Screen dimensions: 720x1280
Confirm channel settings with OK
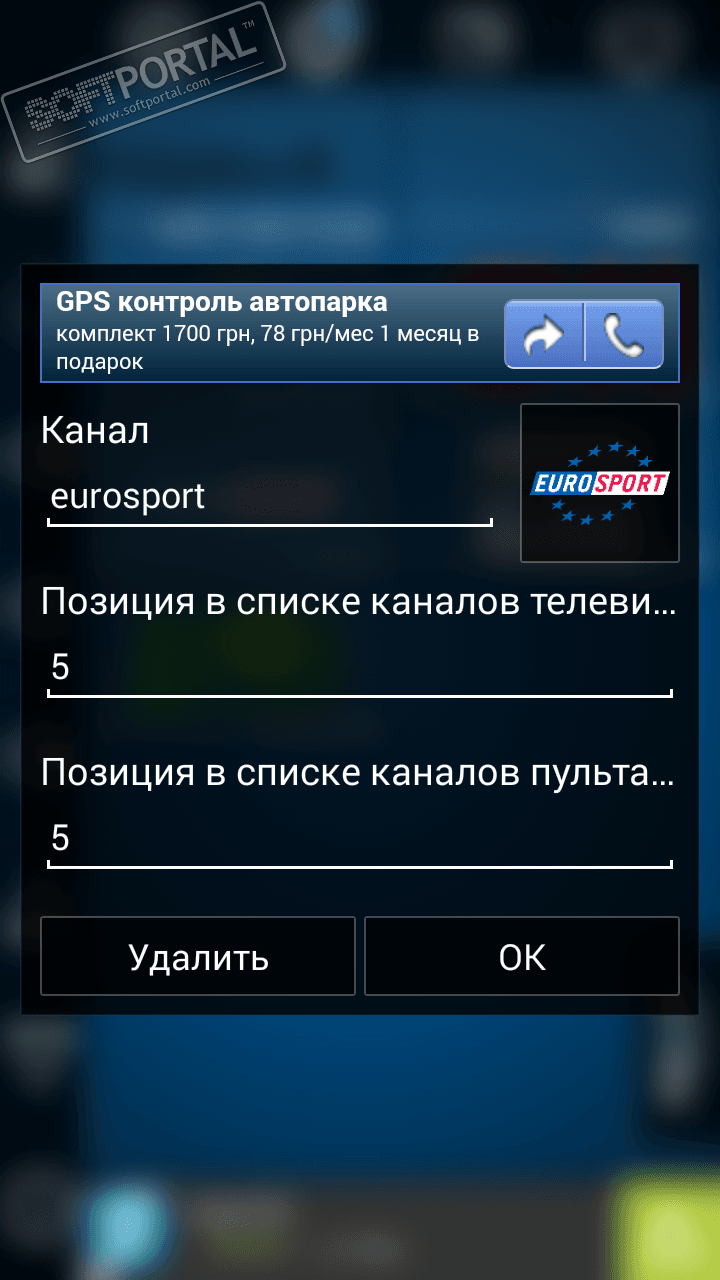pyautogui.click(x=521, y=957)
